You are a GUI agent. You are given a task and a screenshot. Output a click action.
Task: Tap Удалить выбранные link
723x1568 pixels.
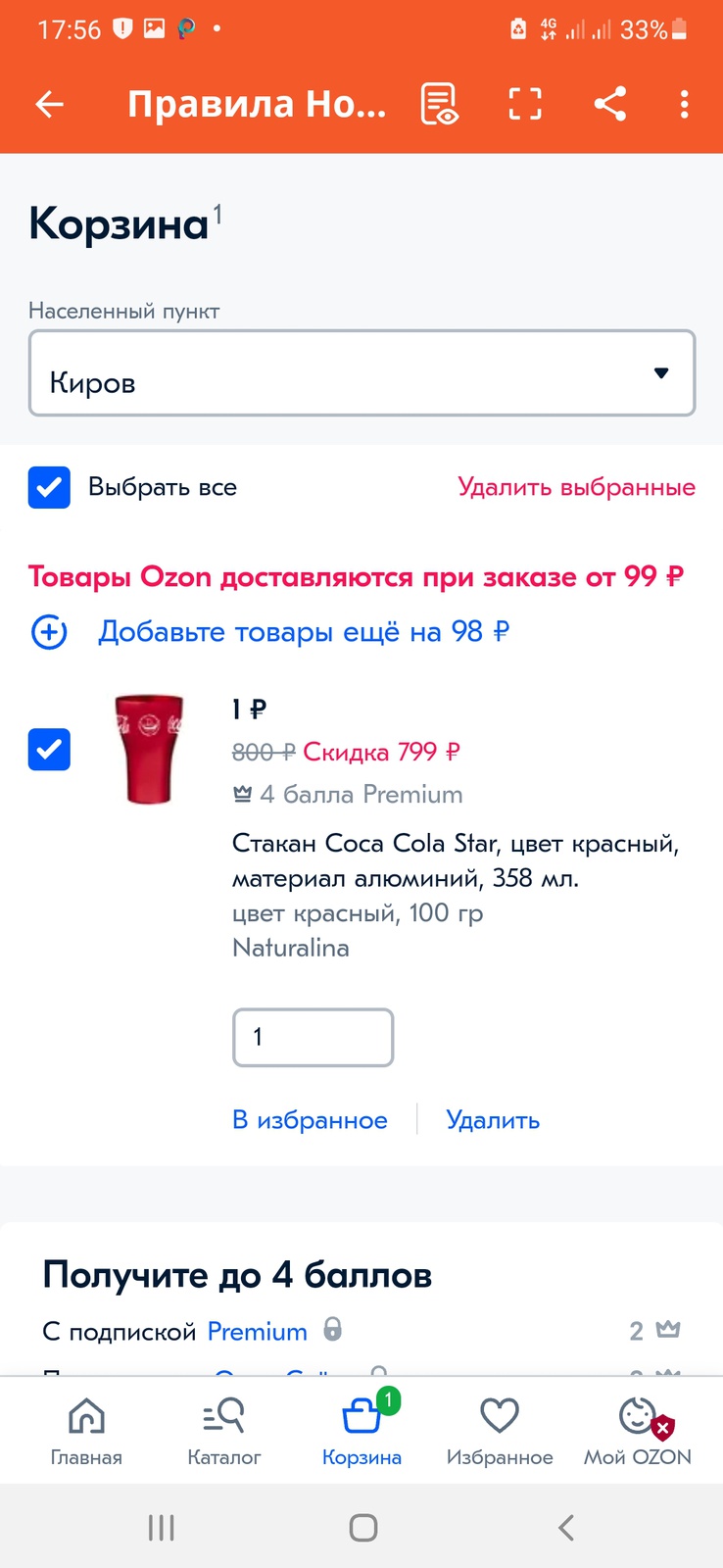tap(576, 487)
